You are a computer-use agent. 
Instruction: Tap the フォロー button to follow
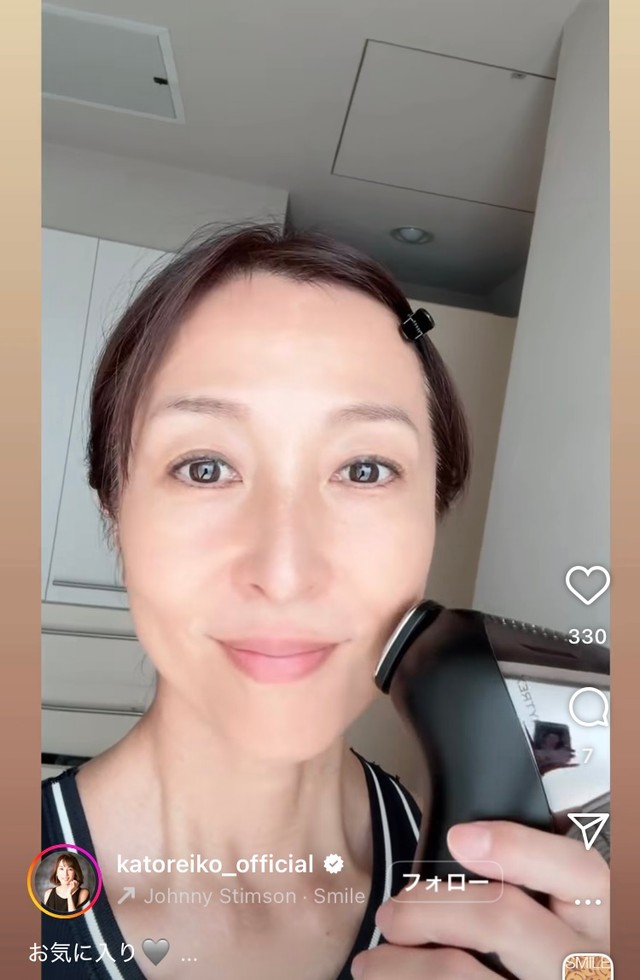pyautogui.click(x=445, y=883)
